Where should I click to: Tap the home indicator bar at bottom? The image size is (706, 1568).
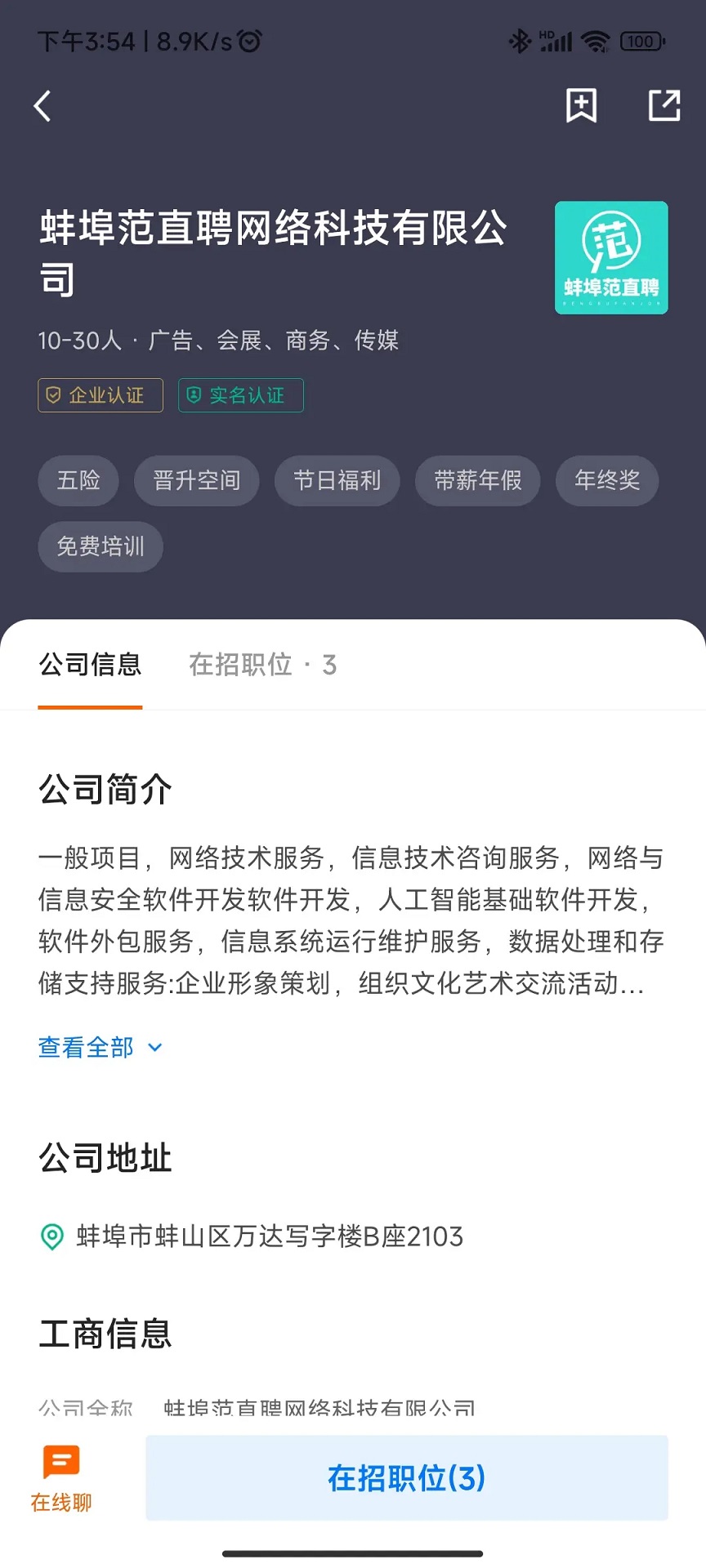[353, 1551]
